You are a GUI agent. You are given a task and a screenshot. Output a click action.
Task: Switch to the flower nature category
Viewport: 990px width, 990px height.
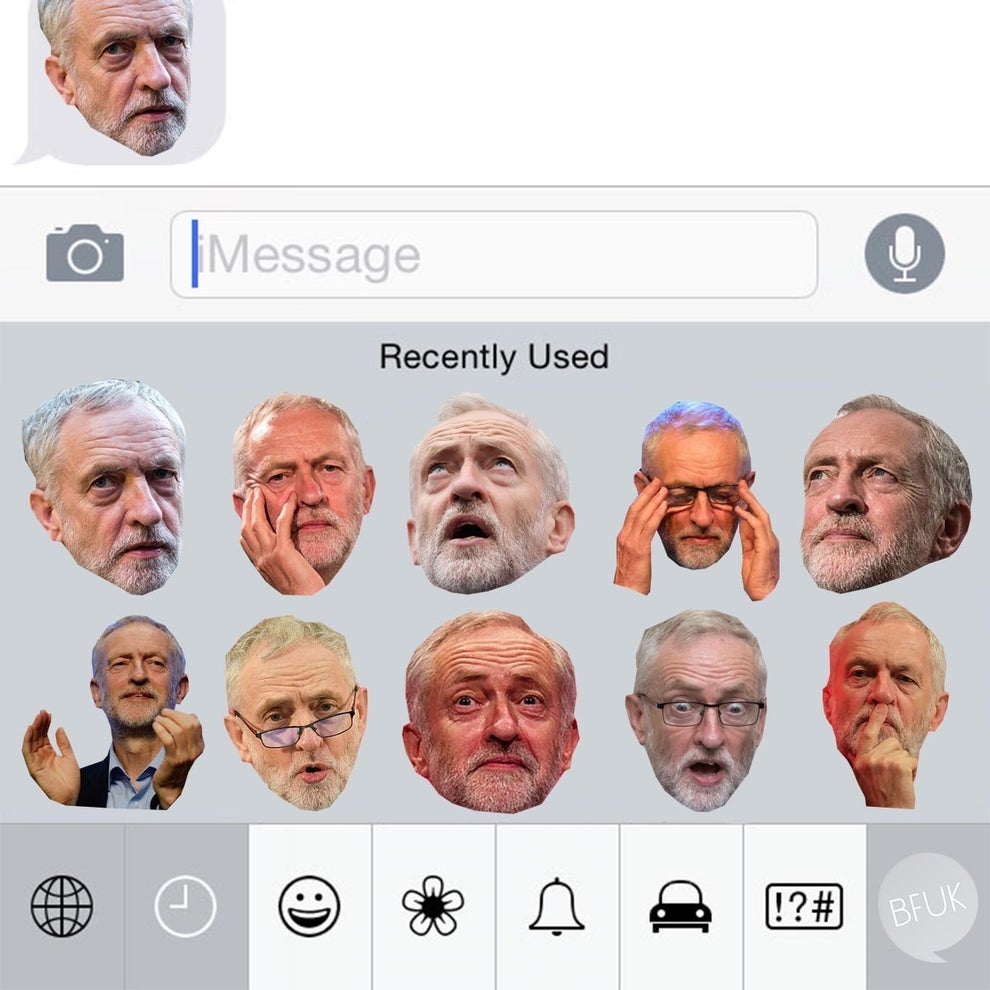(433, 906)
